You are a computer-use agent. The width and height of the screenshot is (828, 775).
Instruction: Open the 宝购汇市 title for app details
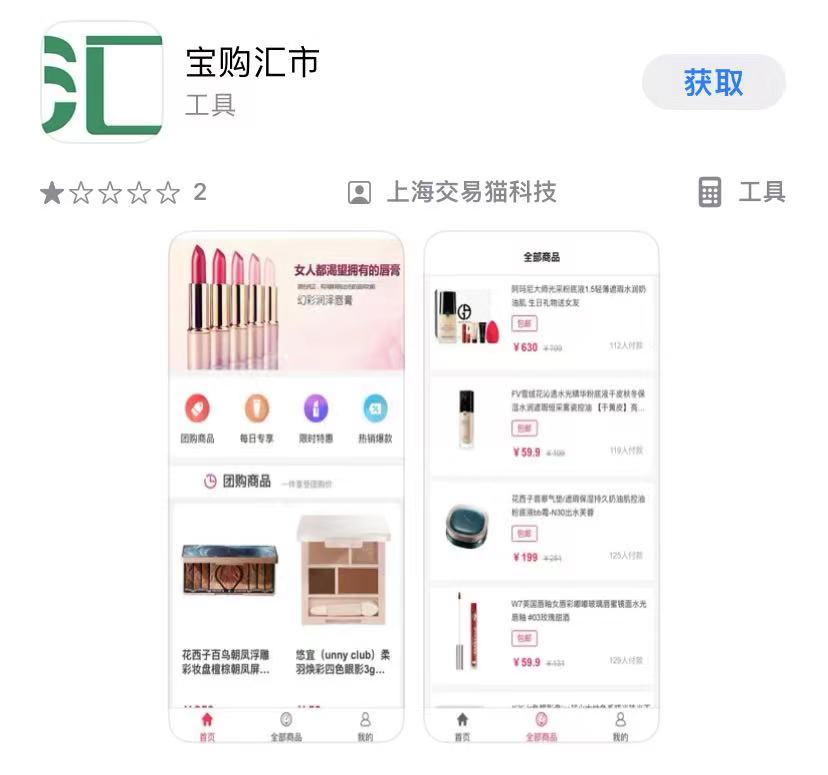click(x=252, y=62)
